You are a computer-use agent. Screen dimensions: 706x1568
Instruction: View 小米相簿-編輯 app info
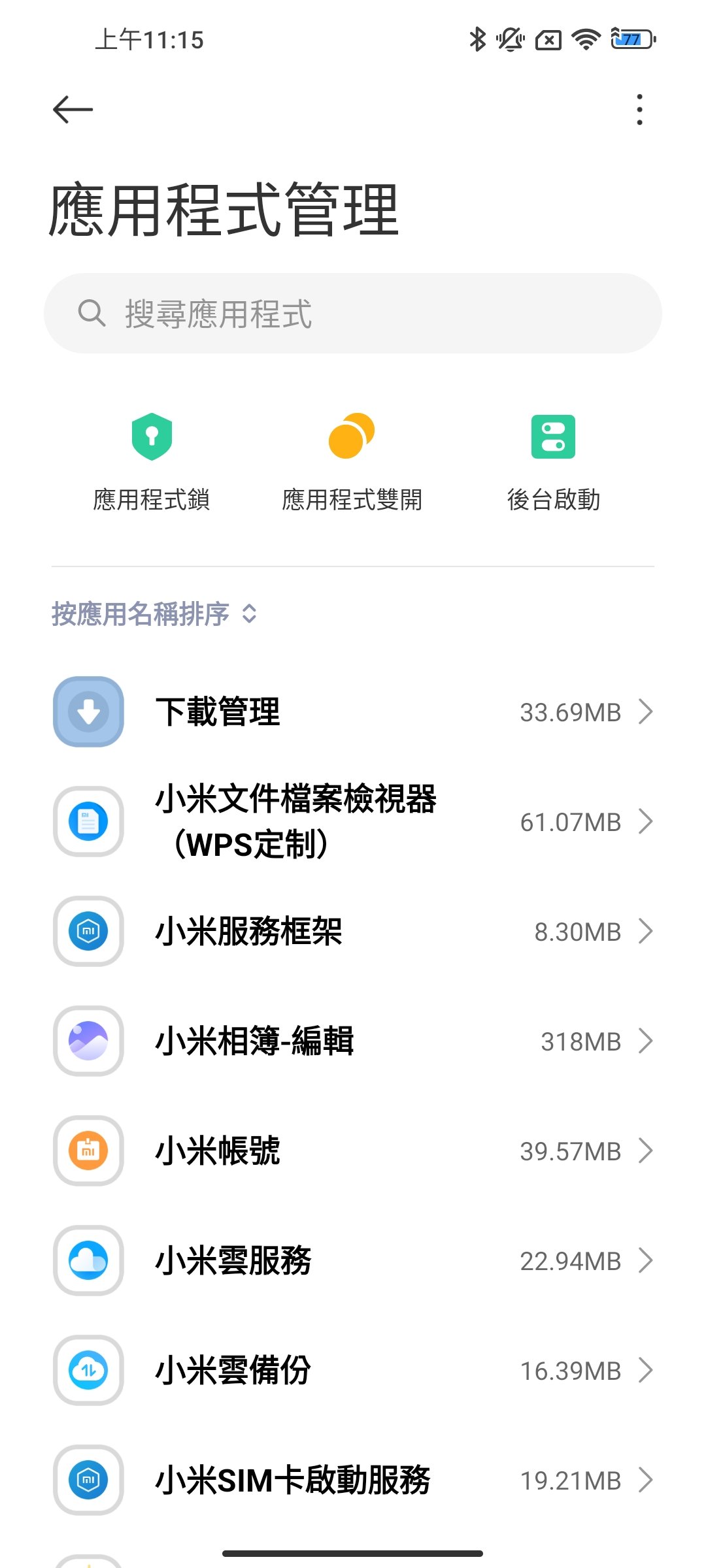tap(353, 1041)
